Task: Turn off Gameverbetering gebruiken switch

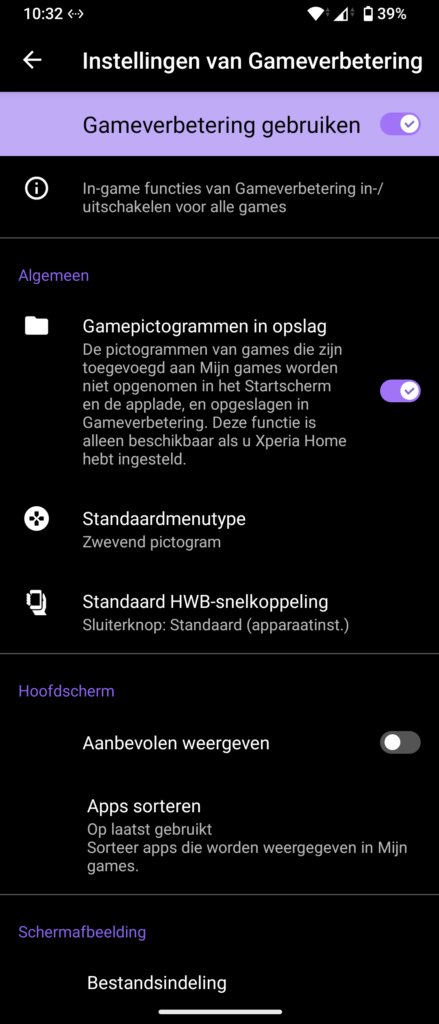Action: (x=400, y=124)
